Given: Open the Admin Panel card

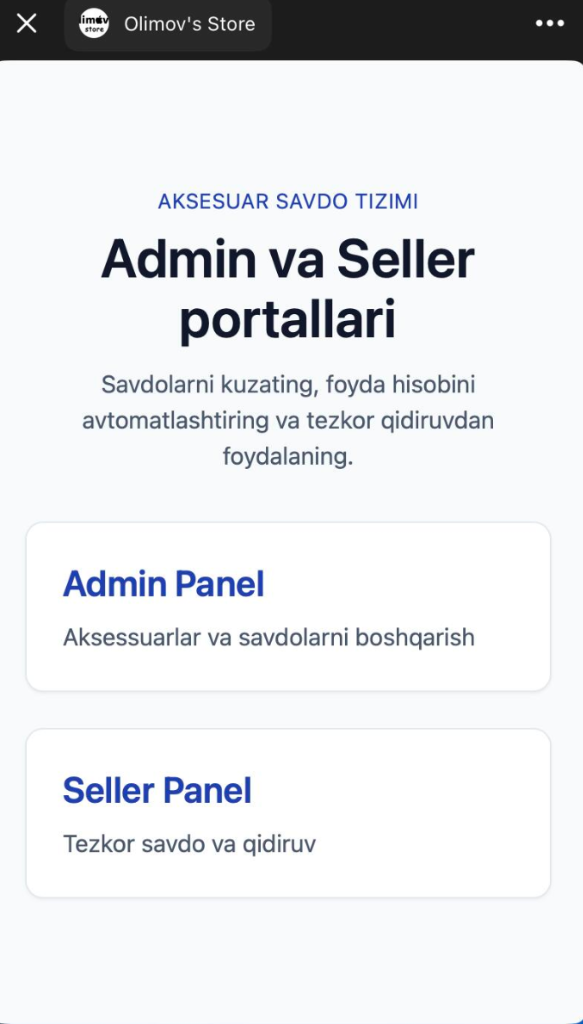Looking at the screenshot, I should [x=288, y=607].
